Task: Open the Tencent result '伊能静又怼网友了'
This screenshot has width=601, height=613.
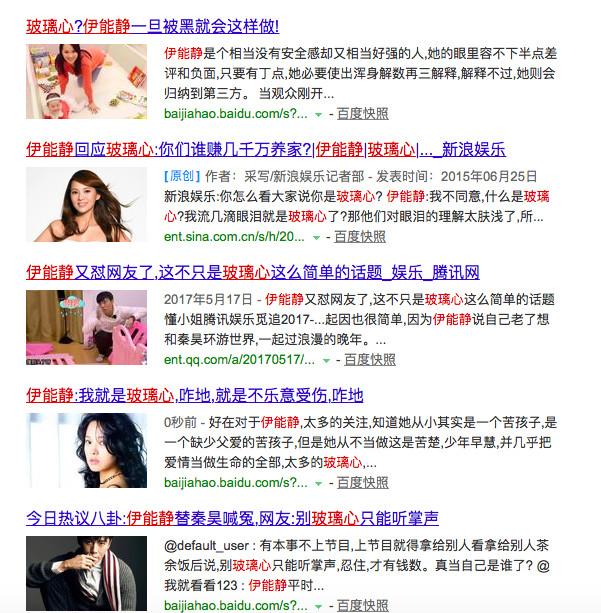Action: click(252, 272)
